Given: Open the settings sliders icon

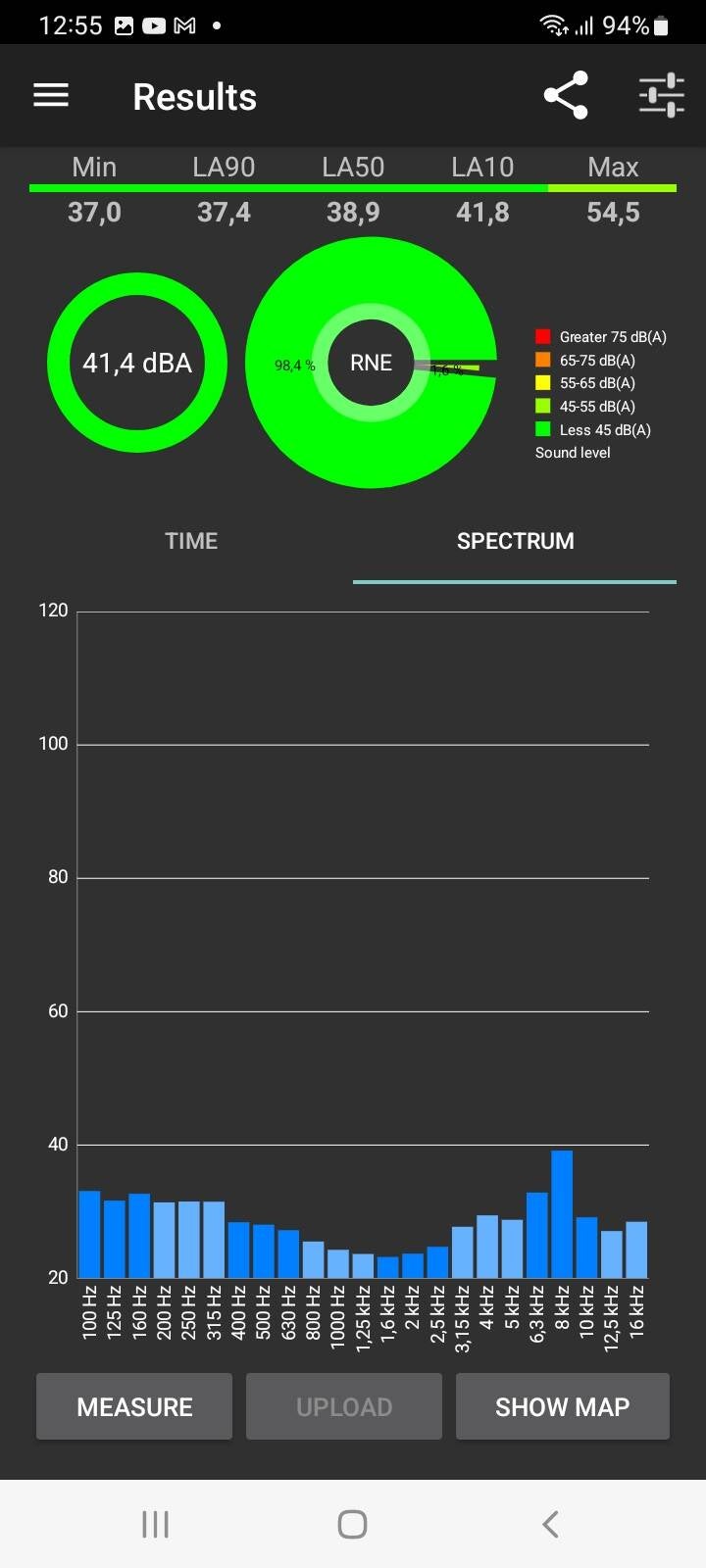Looking at the screenshot, I should pos(661,95).
